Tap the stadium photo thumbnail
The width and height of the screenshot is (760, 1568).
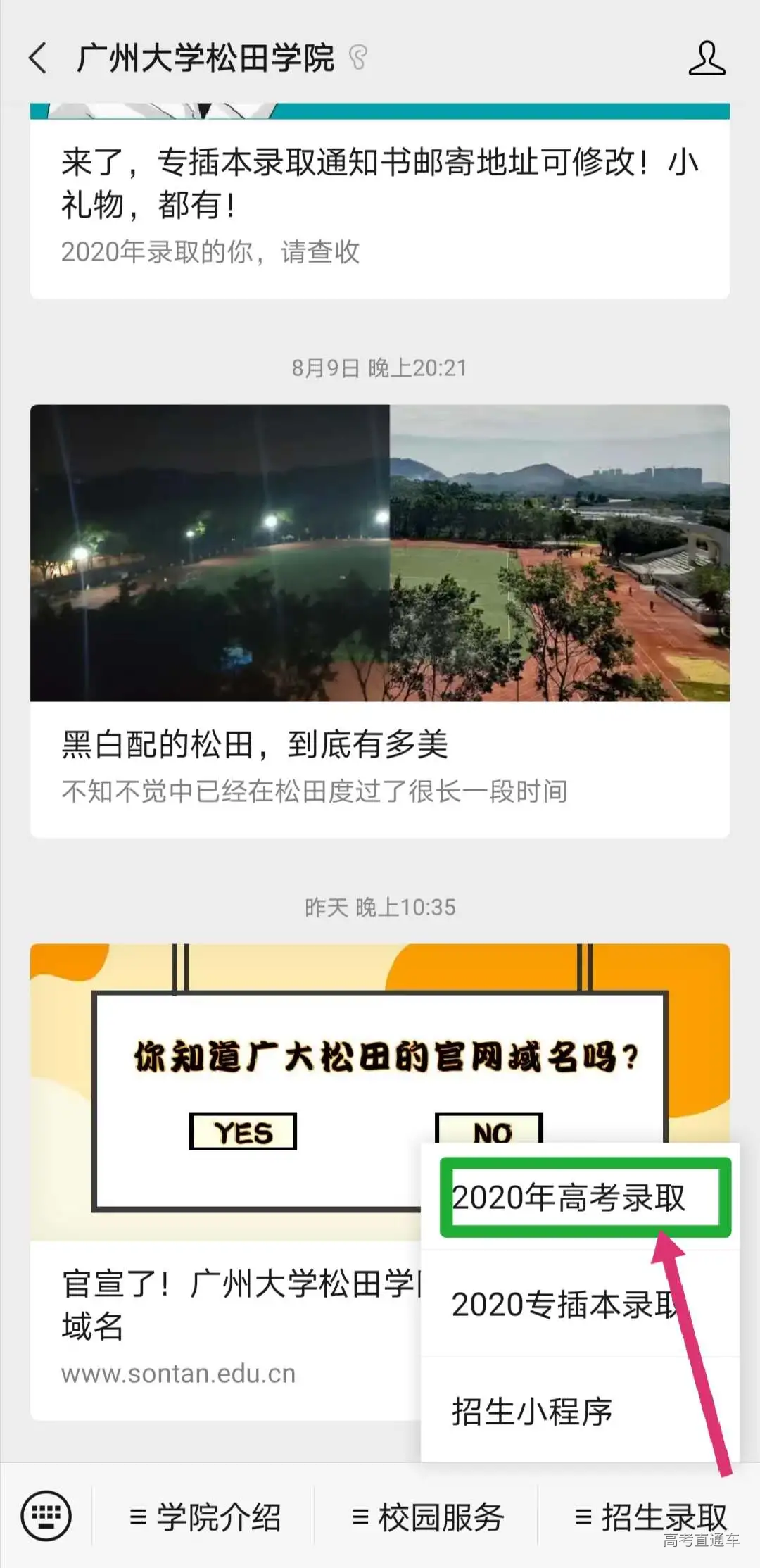(x=380, y=556)
